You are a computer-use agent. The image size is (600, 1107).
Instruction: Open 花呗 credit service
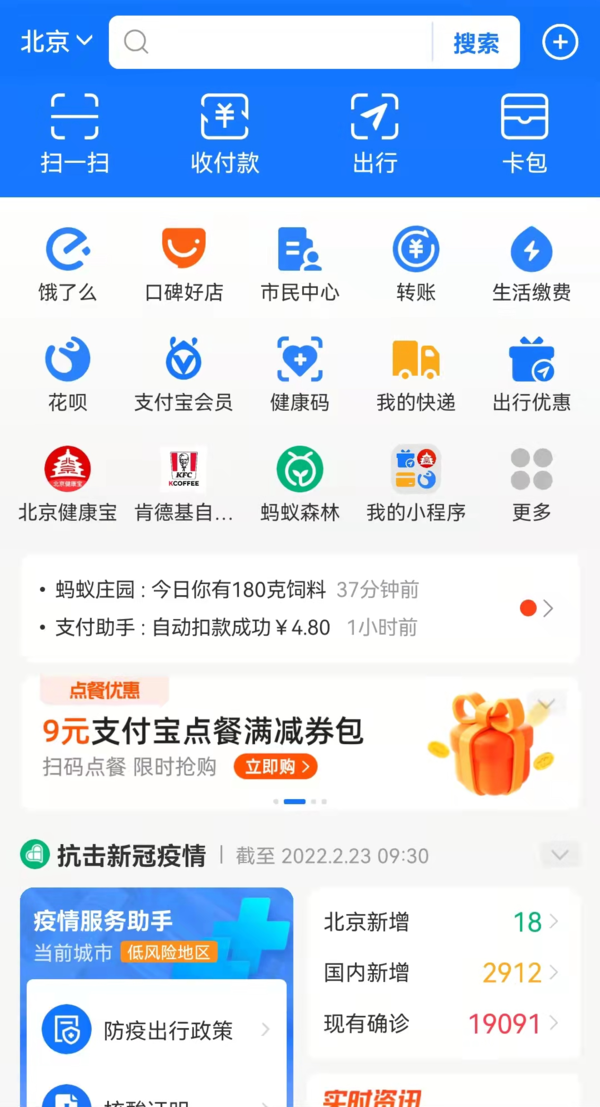[68, 374]
